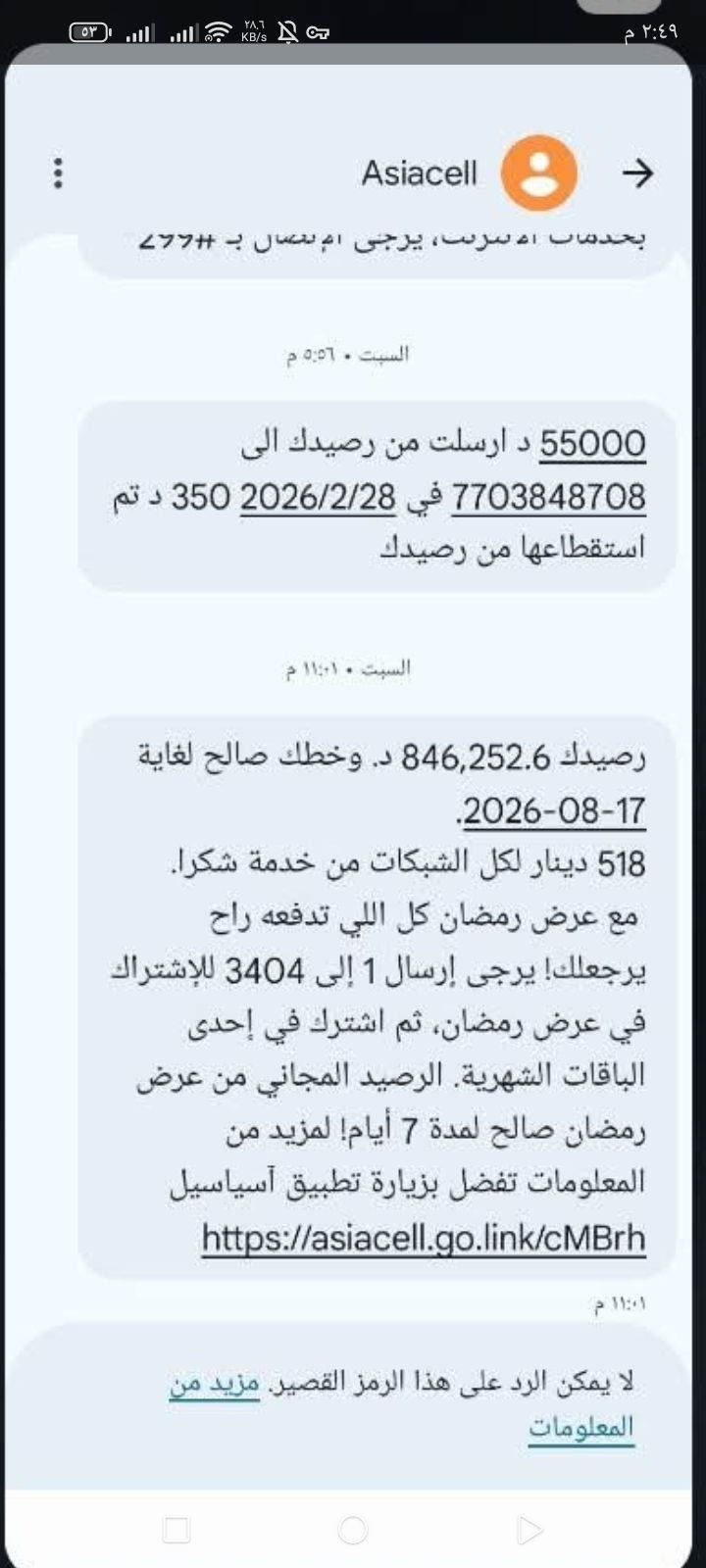Open the Asiacell contact avatar
The width and height of the screenshot is (706, 1568).
pyautogui.click(x=538, y=173)
